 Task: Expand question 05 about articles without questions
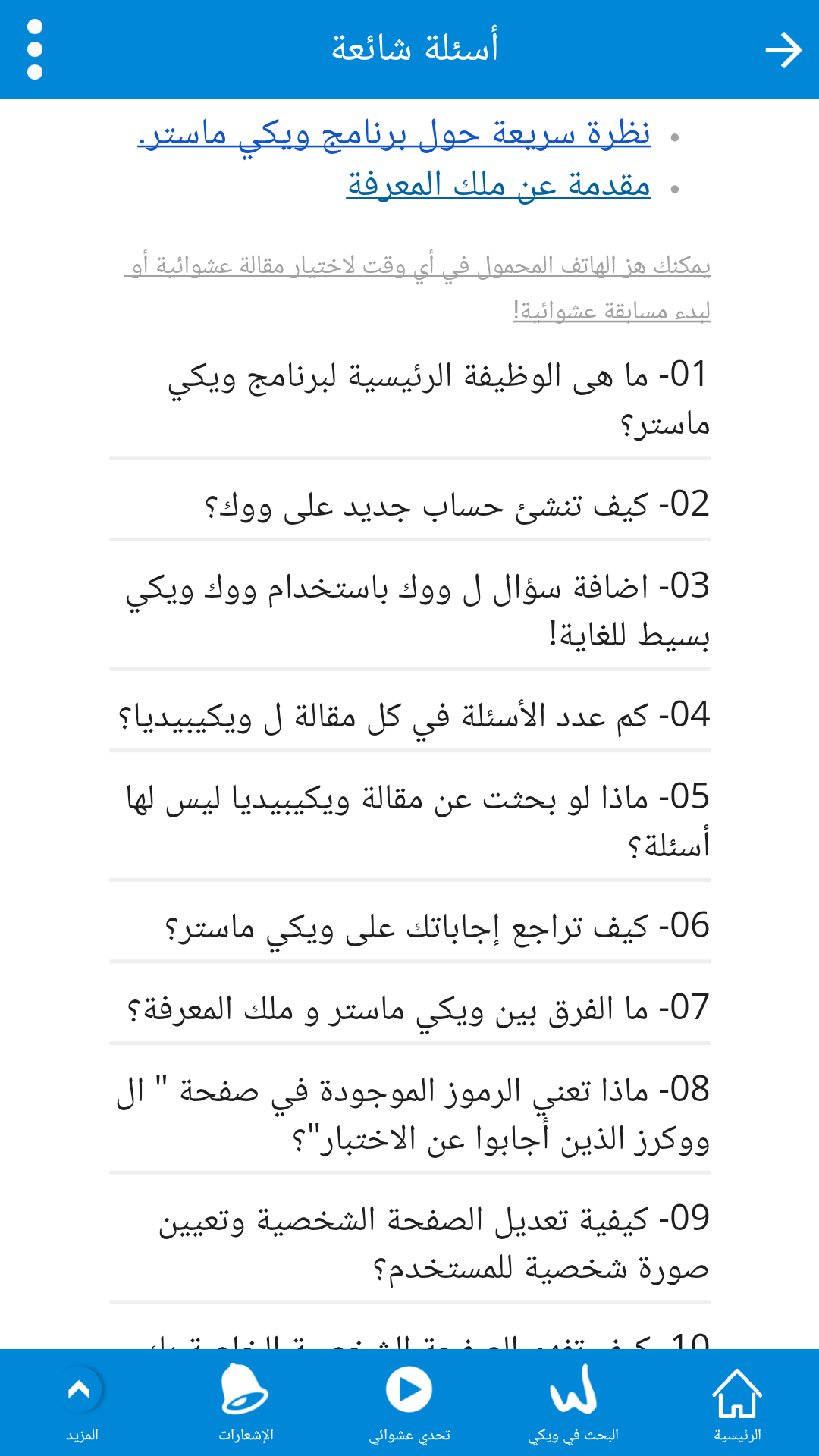[409, 821]
